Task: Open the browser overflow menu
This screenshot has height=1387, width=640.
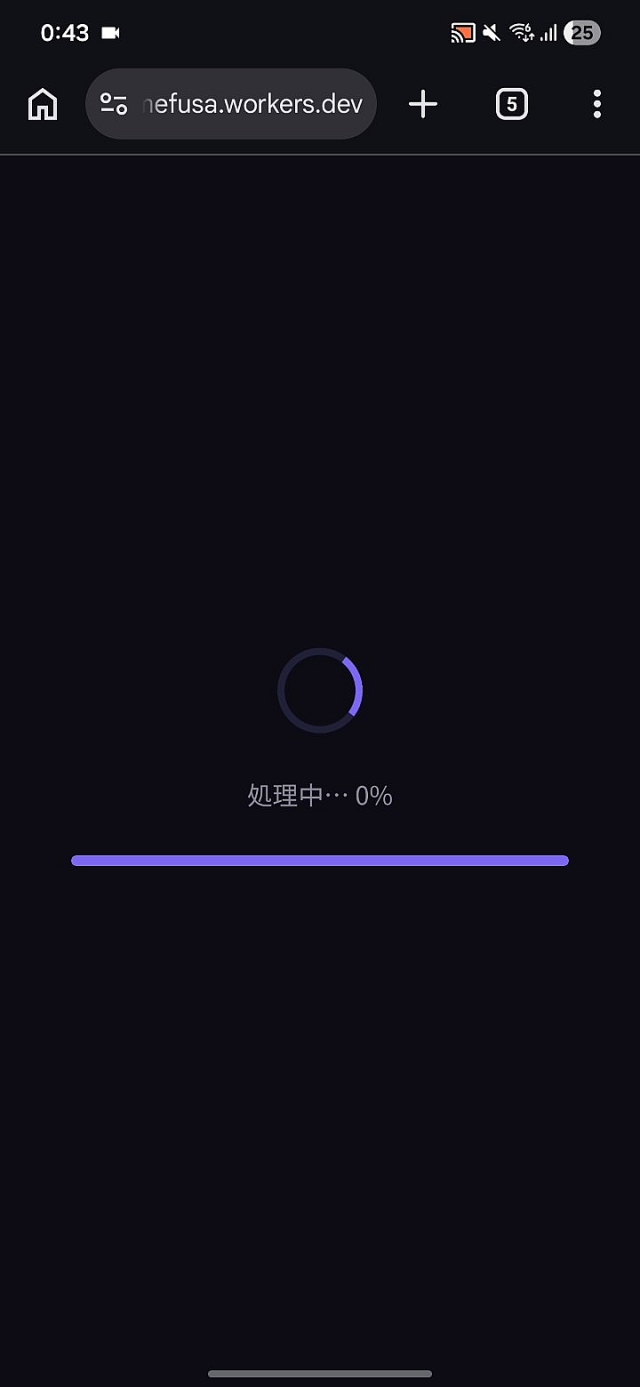Action: pos(596,104)
